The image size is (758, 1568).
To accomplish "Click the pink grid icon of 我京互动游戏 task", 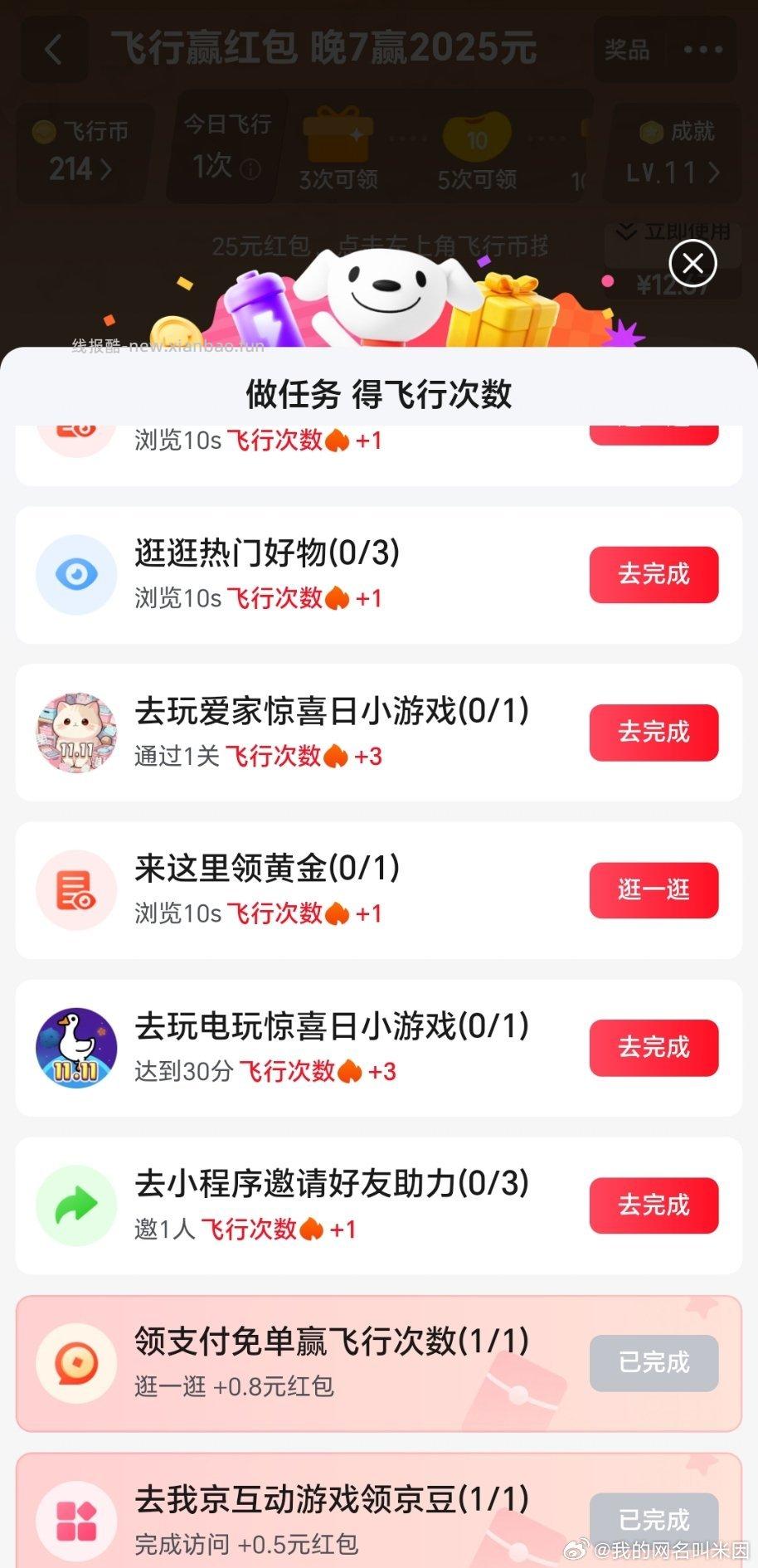I will pyautogui.click(x=76, y=1518).
